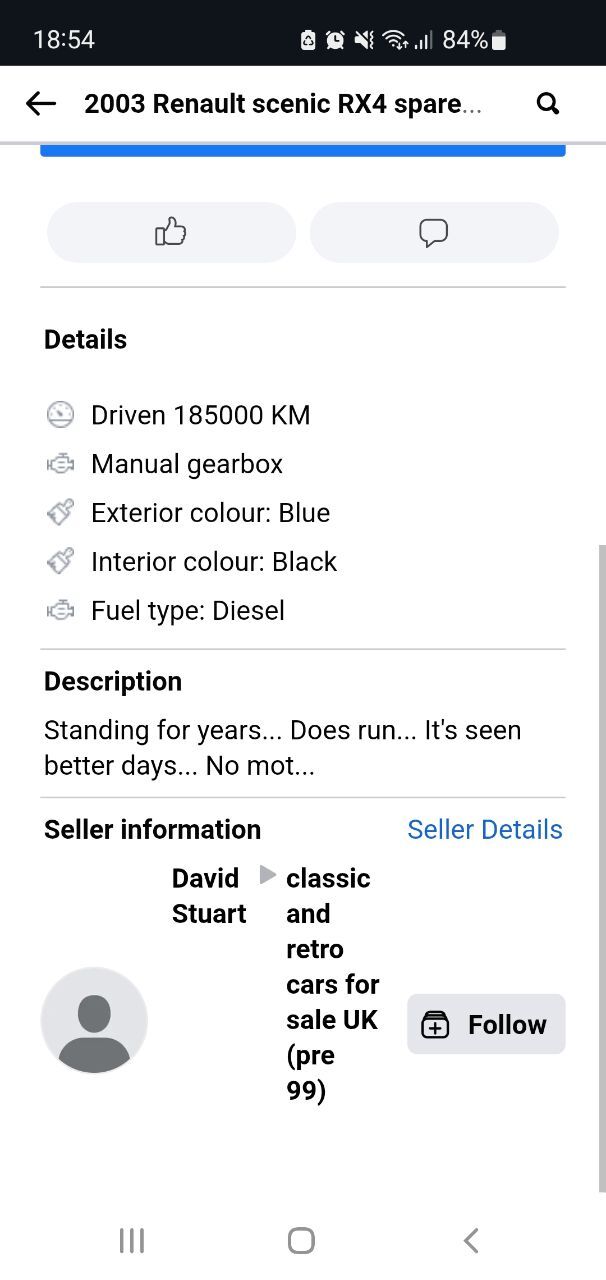Tap the blue button above the like bar
The height and width of the screenshot is (1280, 606).
pyautogui.click(x=303, y=150)
